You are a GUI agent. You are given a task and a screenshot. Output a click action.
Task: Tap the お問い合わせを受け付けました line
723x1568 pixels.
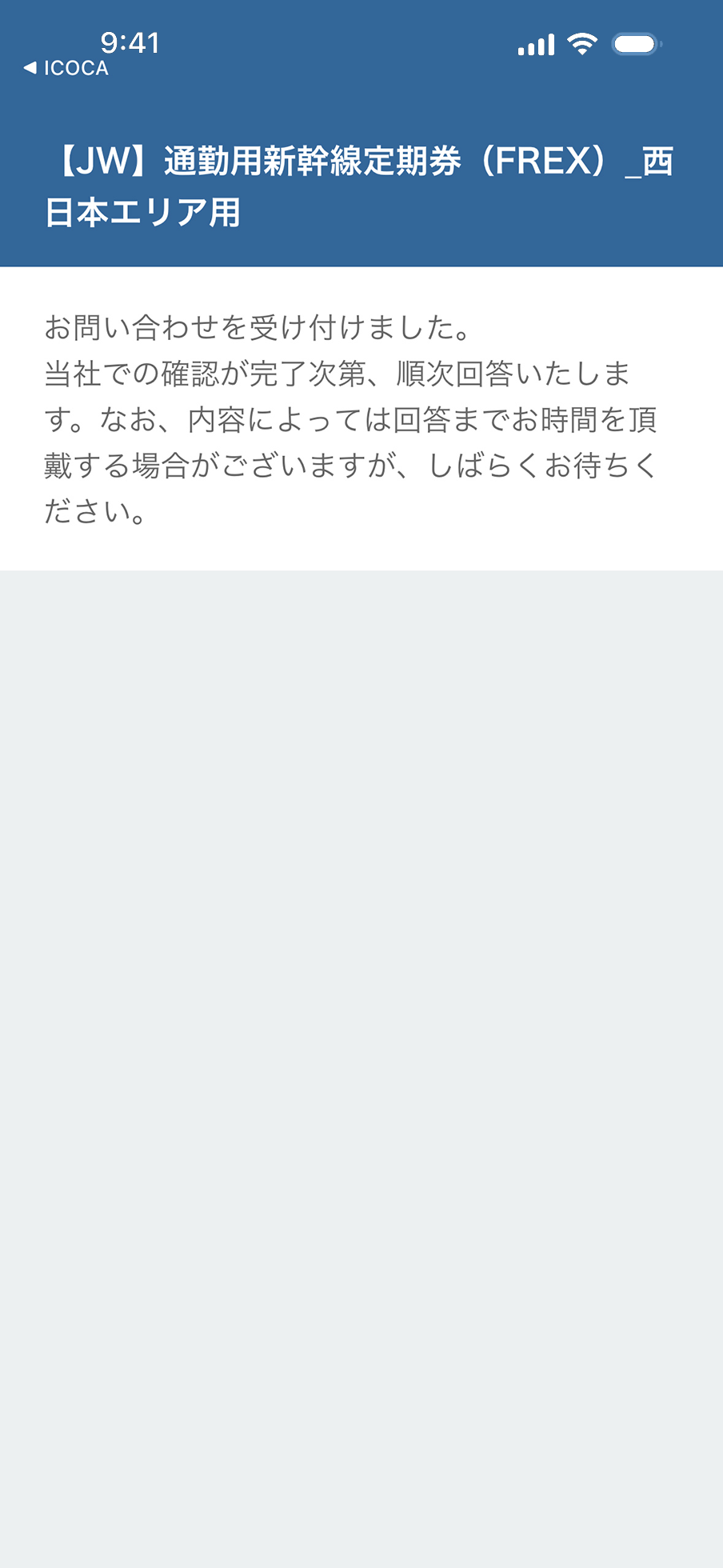click(256, 326)
